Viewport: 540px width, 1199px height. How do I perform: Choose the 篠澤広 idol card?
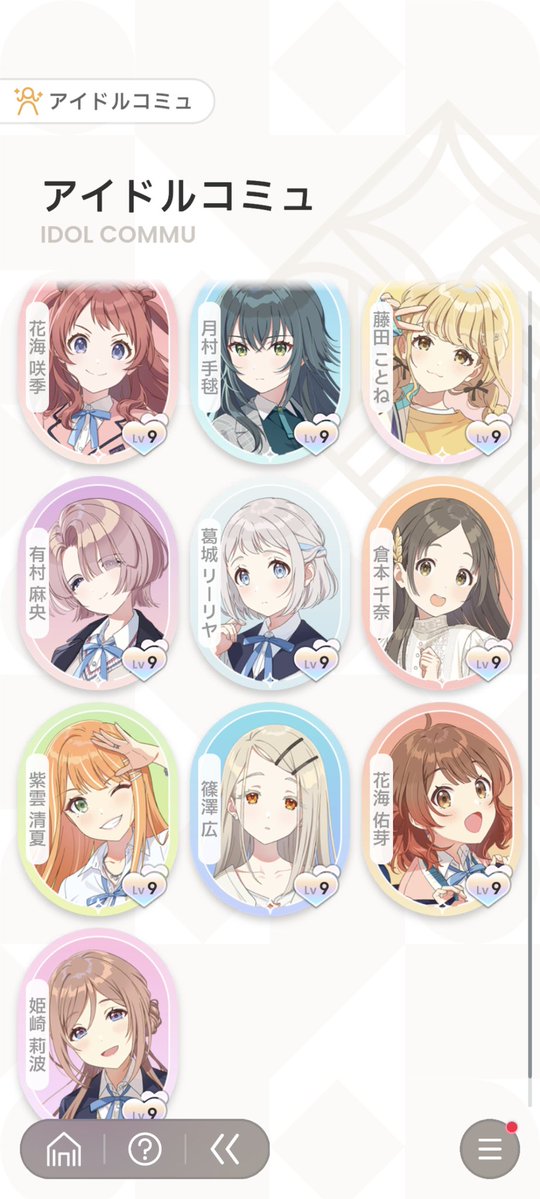270,809
